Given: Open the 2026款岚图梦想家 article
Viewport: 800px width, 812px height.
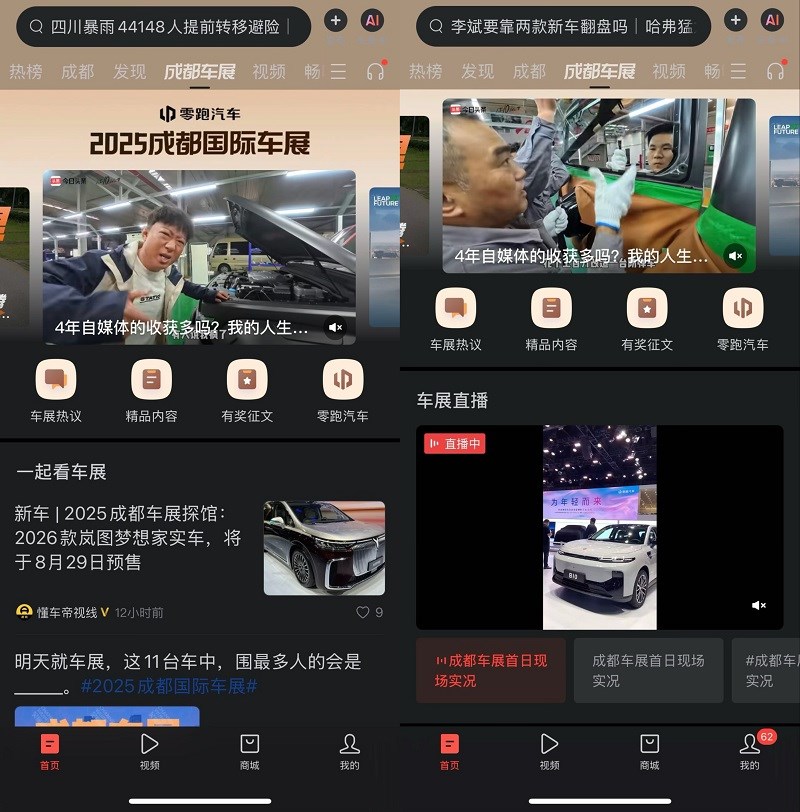Looking at the screenshot, I should pos(130,539).
